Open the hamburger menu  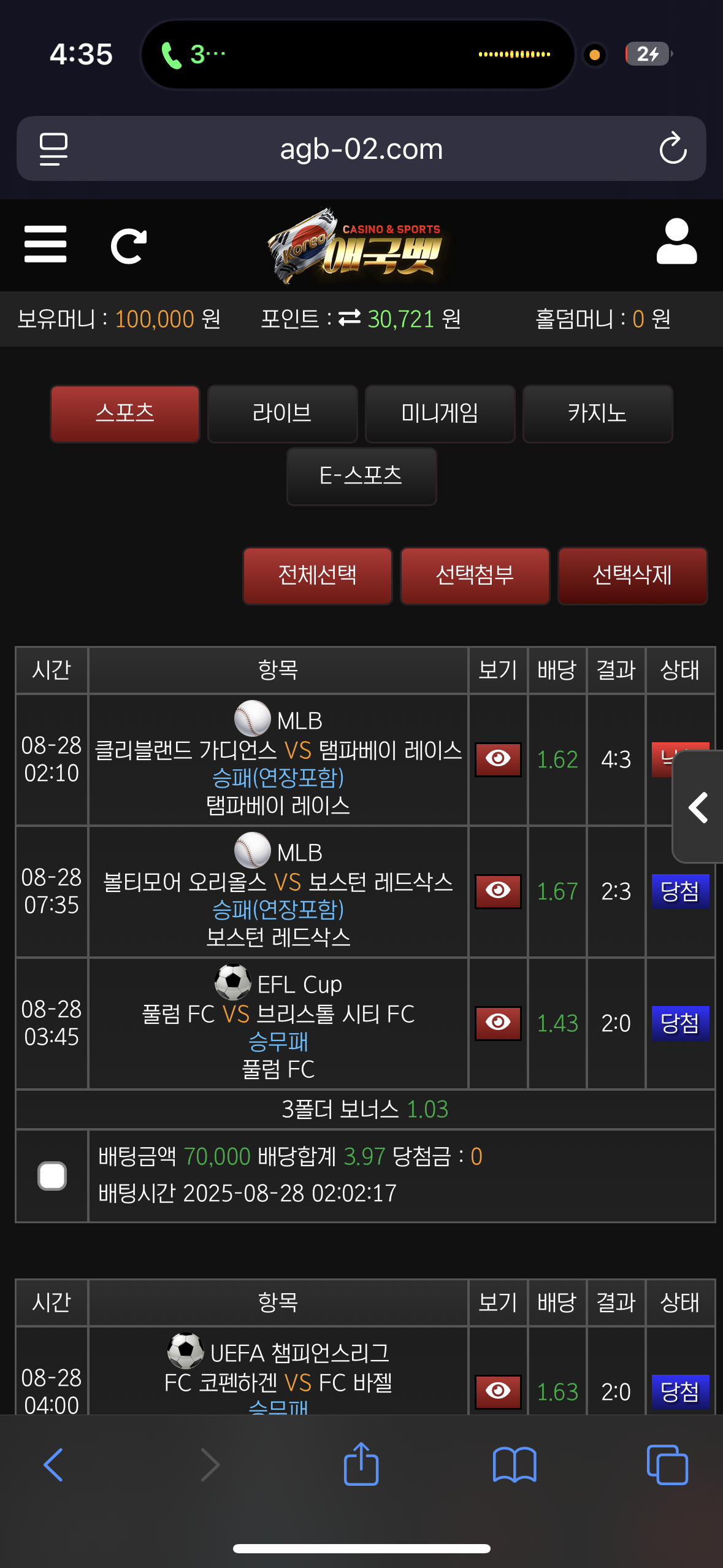(45, 244)
